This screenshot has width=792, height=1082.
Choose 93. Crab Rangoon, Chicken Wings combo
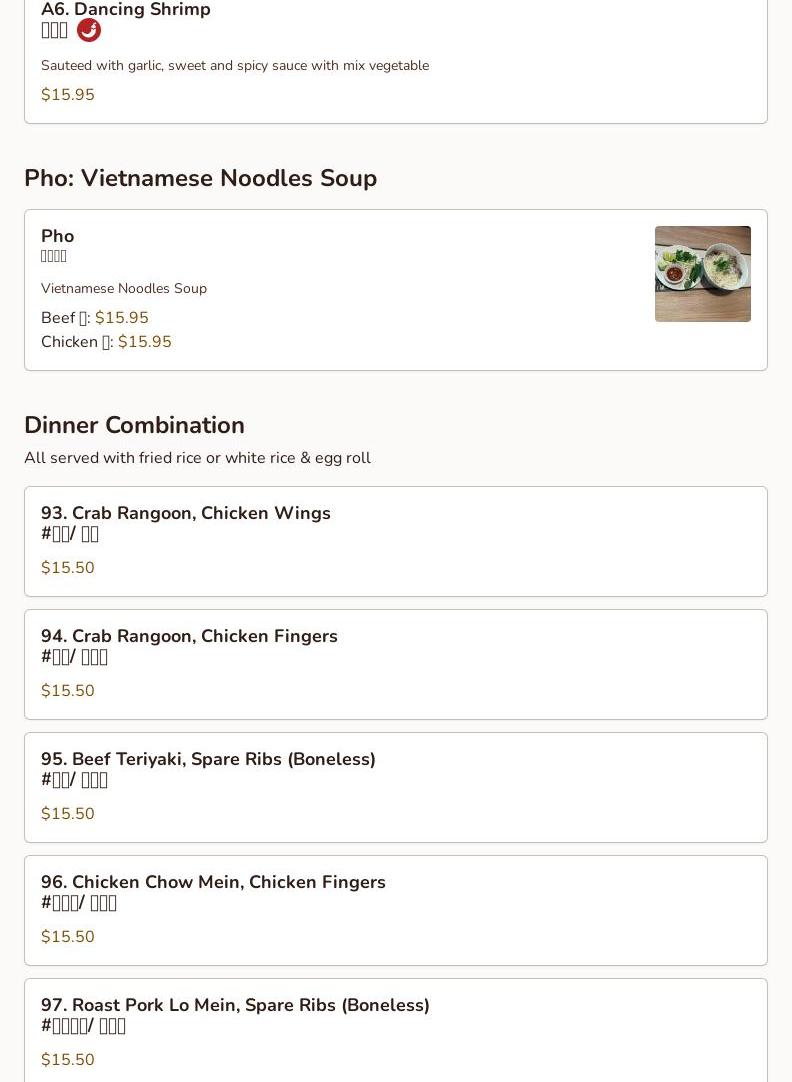pos(395,541)
